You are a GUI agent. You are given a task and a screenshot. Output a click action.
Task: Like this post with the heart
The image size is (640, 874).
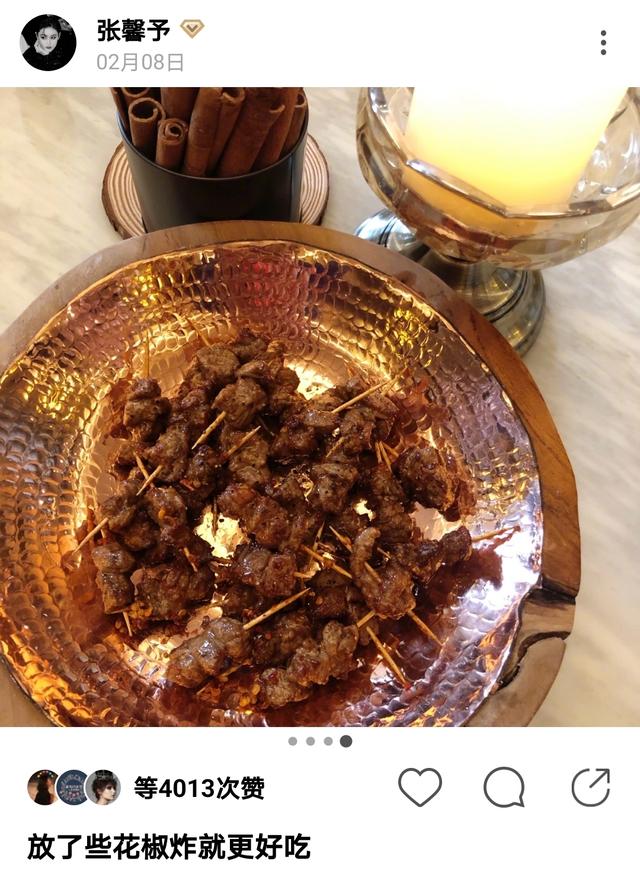tap(420, 787)
